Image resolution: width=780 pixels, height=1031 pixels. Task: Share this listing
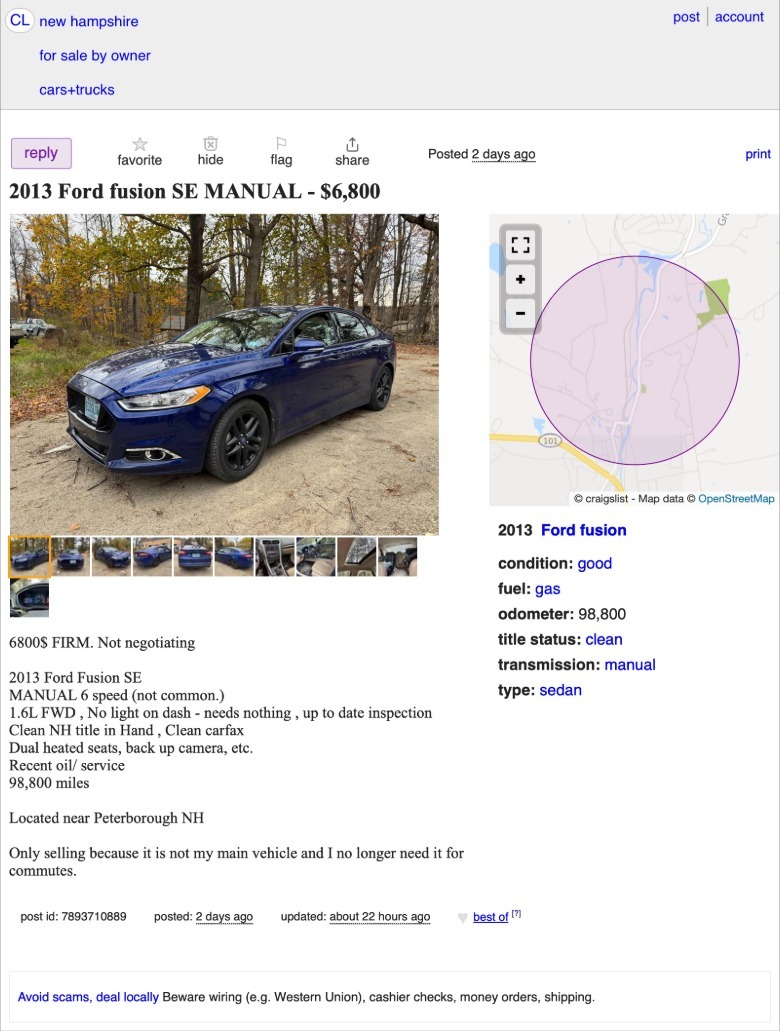click(x=352, y=152)
